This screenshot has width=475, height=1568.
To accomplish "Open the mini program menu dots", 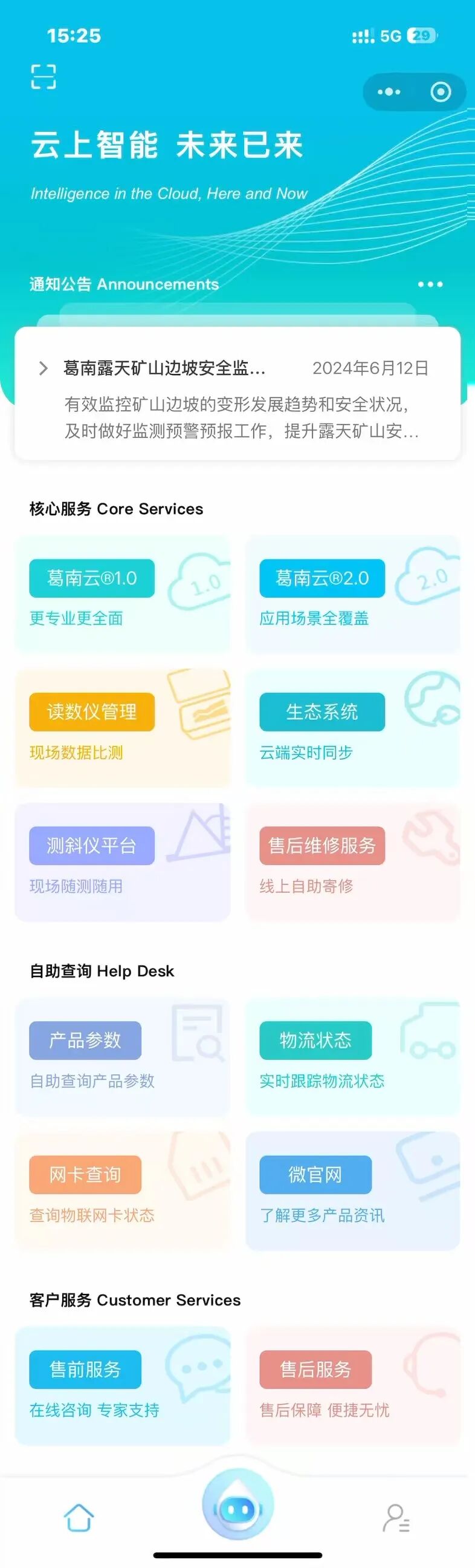I will [x=389, y=92].
